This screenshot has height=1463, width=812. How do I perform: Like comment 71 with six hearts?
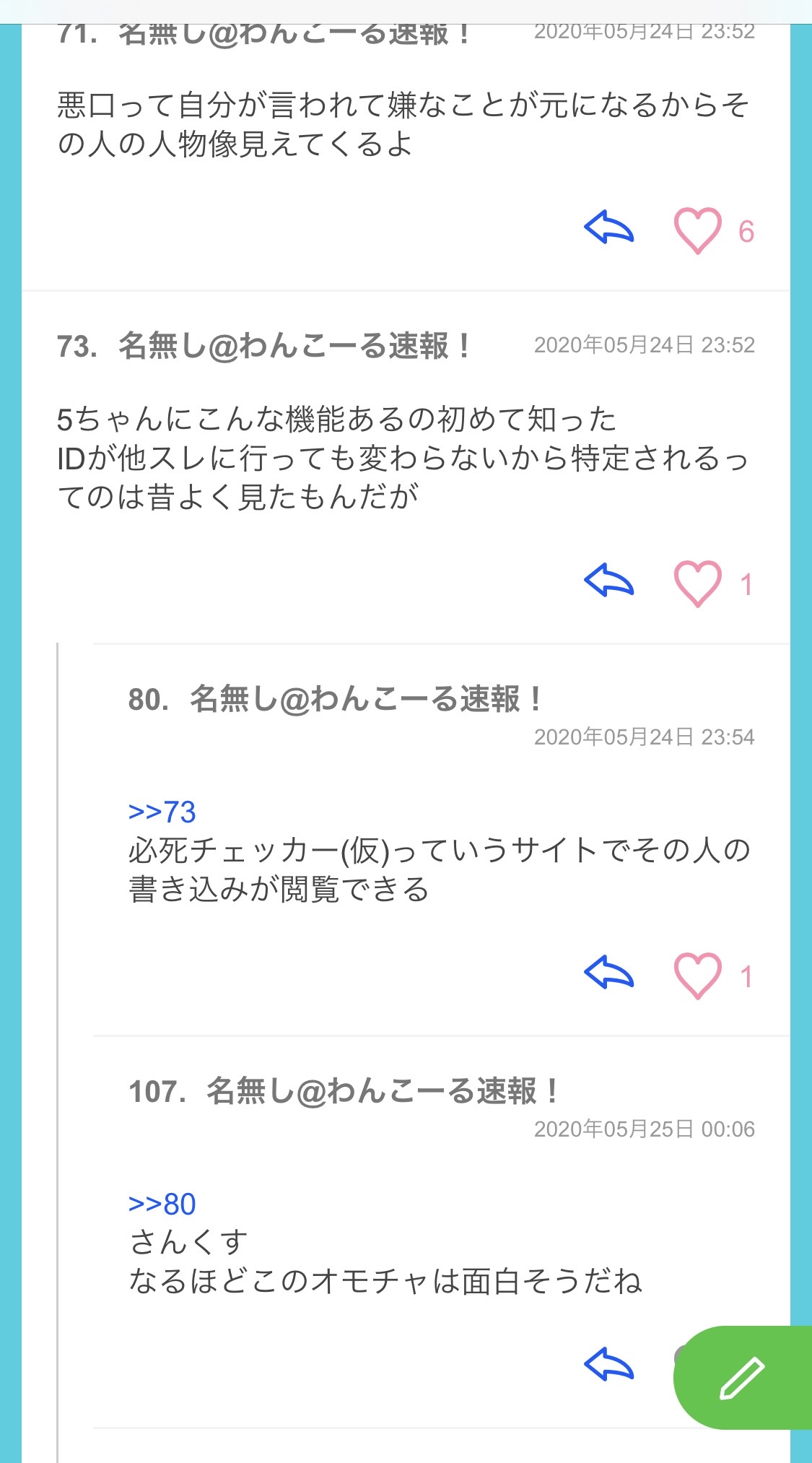tap(697, 230)
